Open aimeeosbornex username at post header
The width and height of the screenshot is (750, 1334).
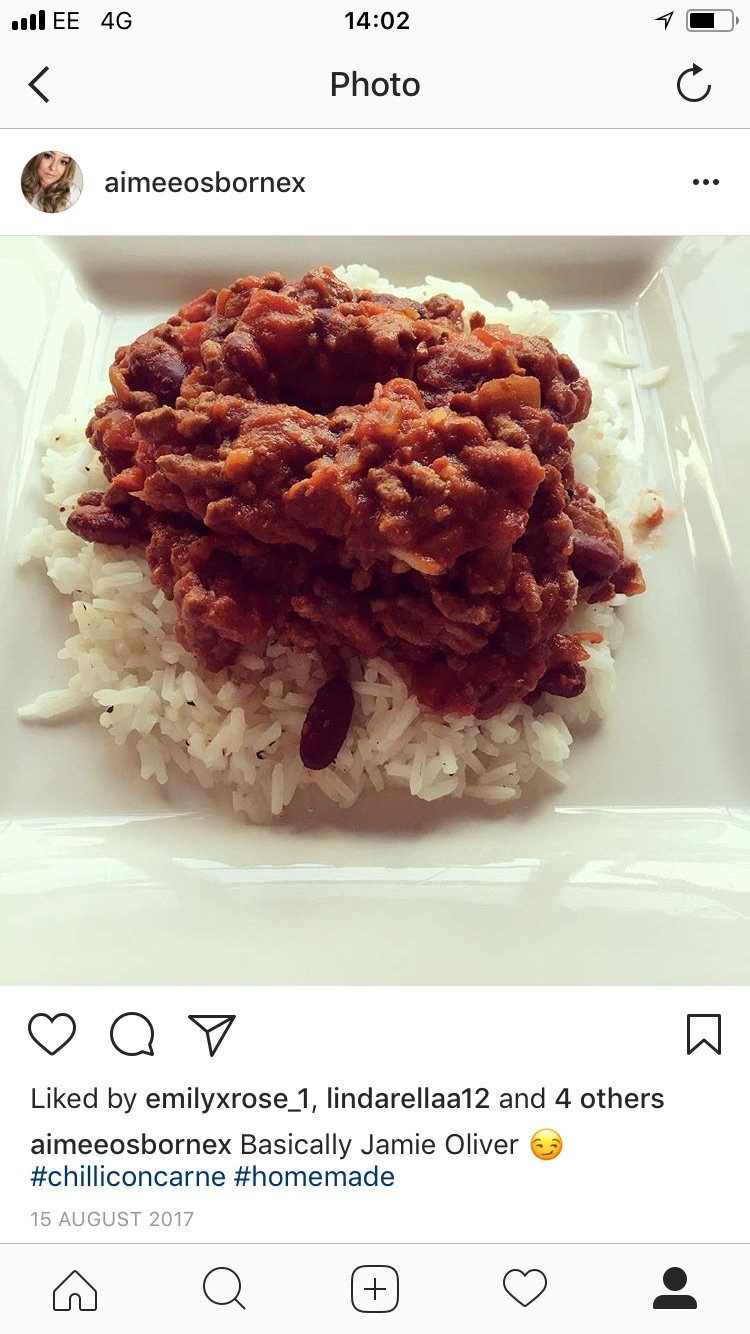205,183
